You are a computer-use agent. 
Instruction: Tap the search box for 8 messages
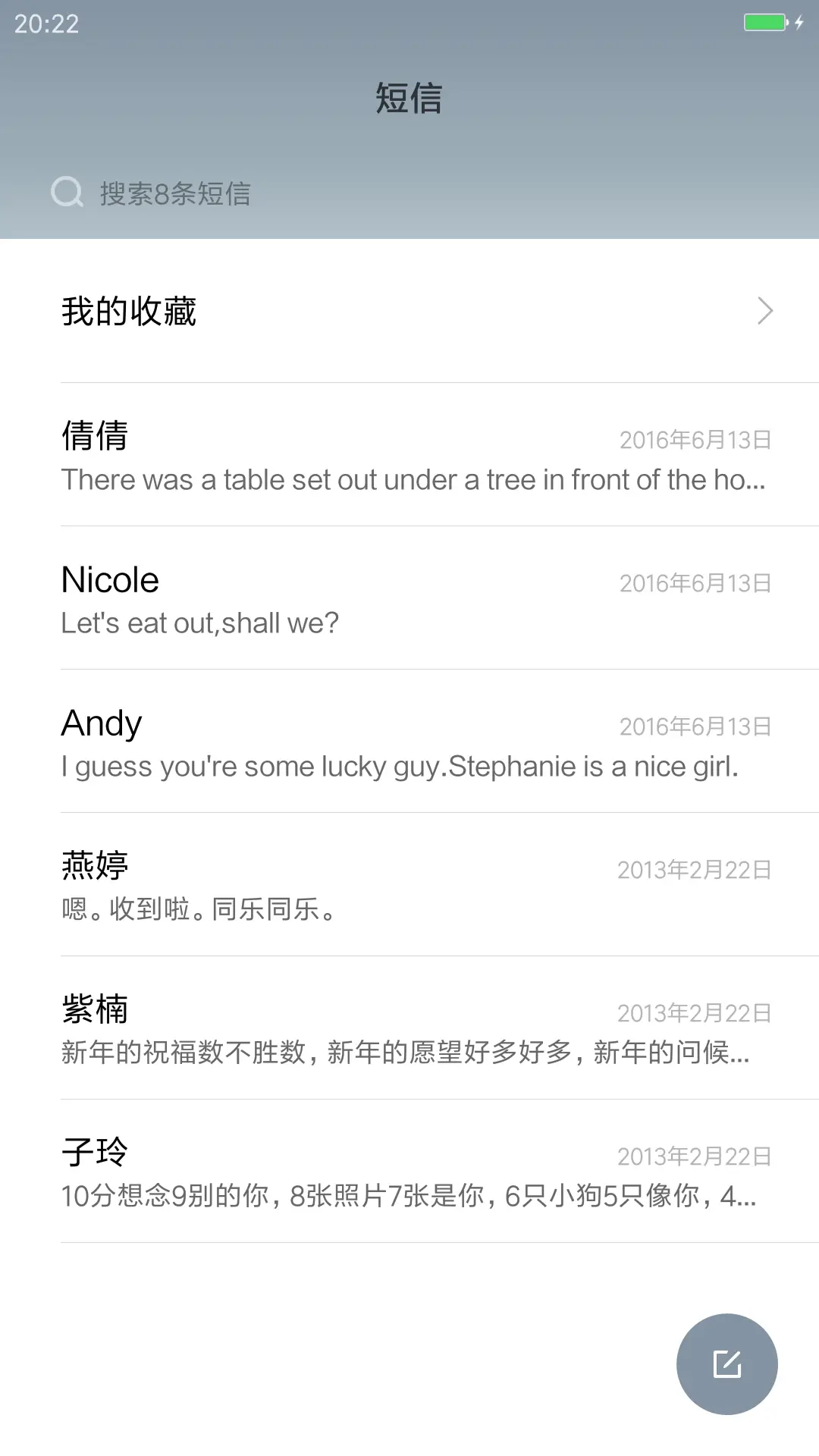click(x=409, y=193)
